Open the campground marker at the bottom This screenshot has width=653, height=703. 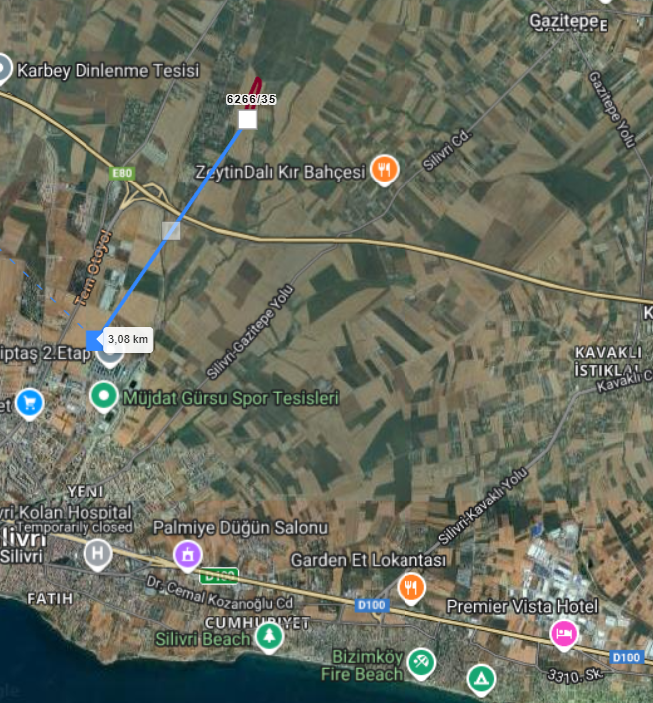pos(482,680)
